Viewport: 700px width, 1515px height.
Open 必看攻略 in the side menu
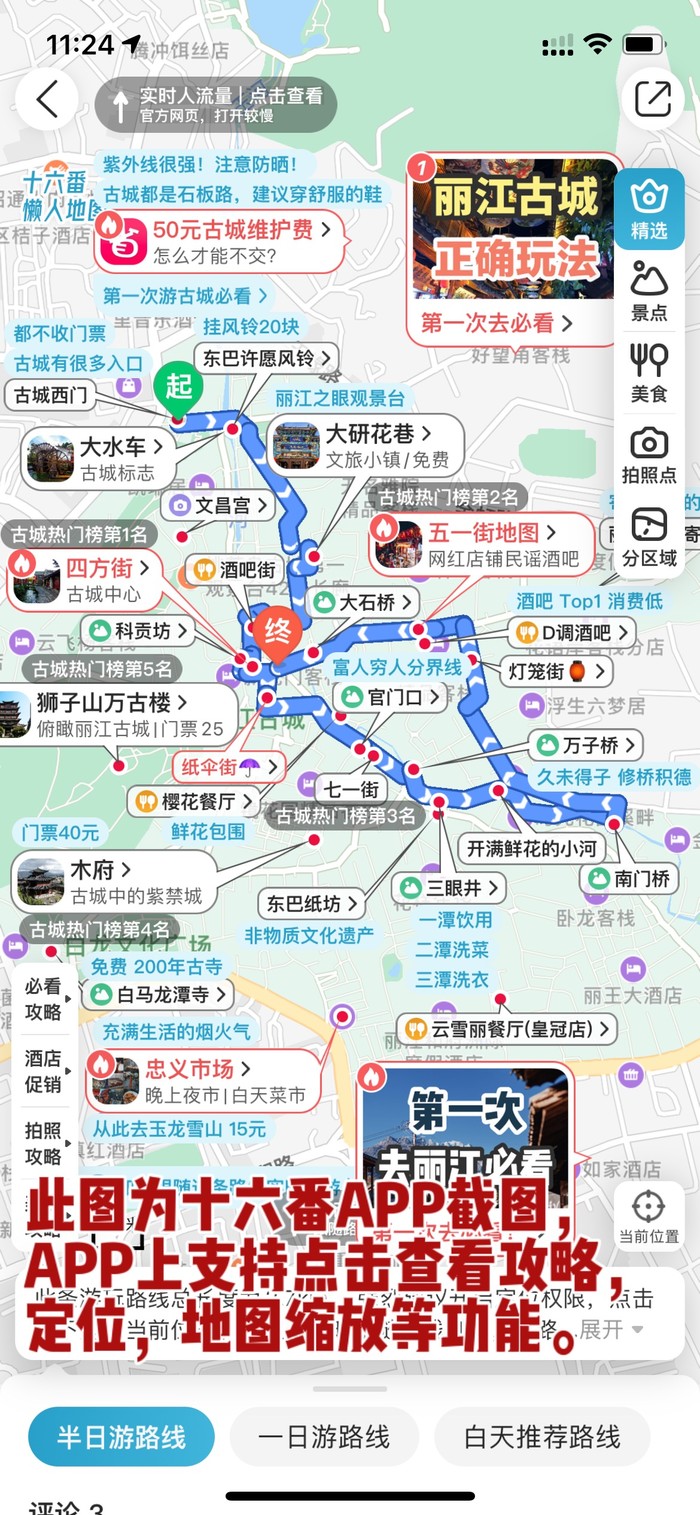point(44,998)
